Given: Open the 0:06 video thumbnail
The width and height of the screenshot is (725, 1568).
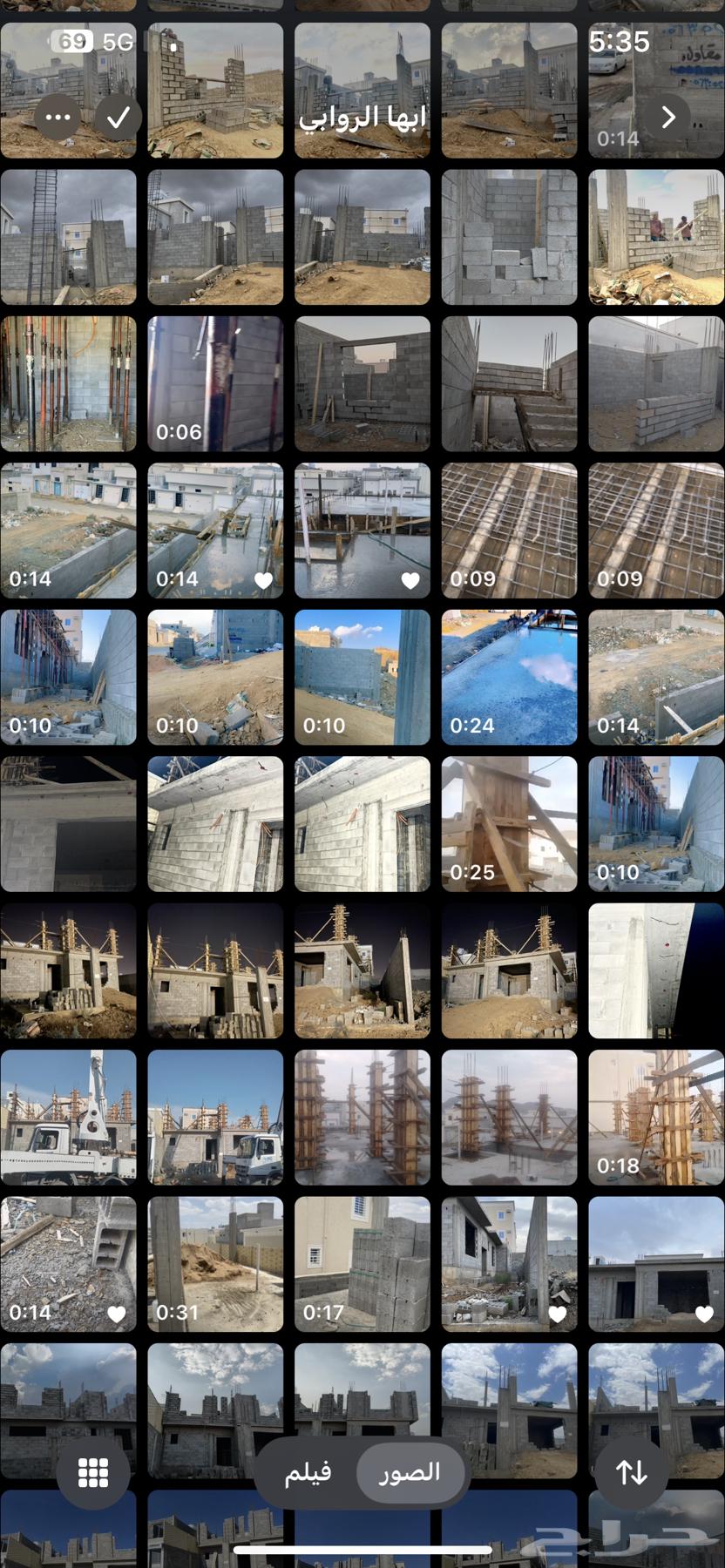Looking at the screenshot, I should (x=215, y=383).
